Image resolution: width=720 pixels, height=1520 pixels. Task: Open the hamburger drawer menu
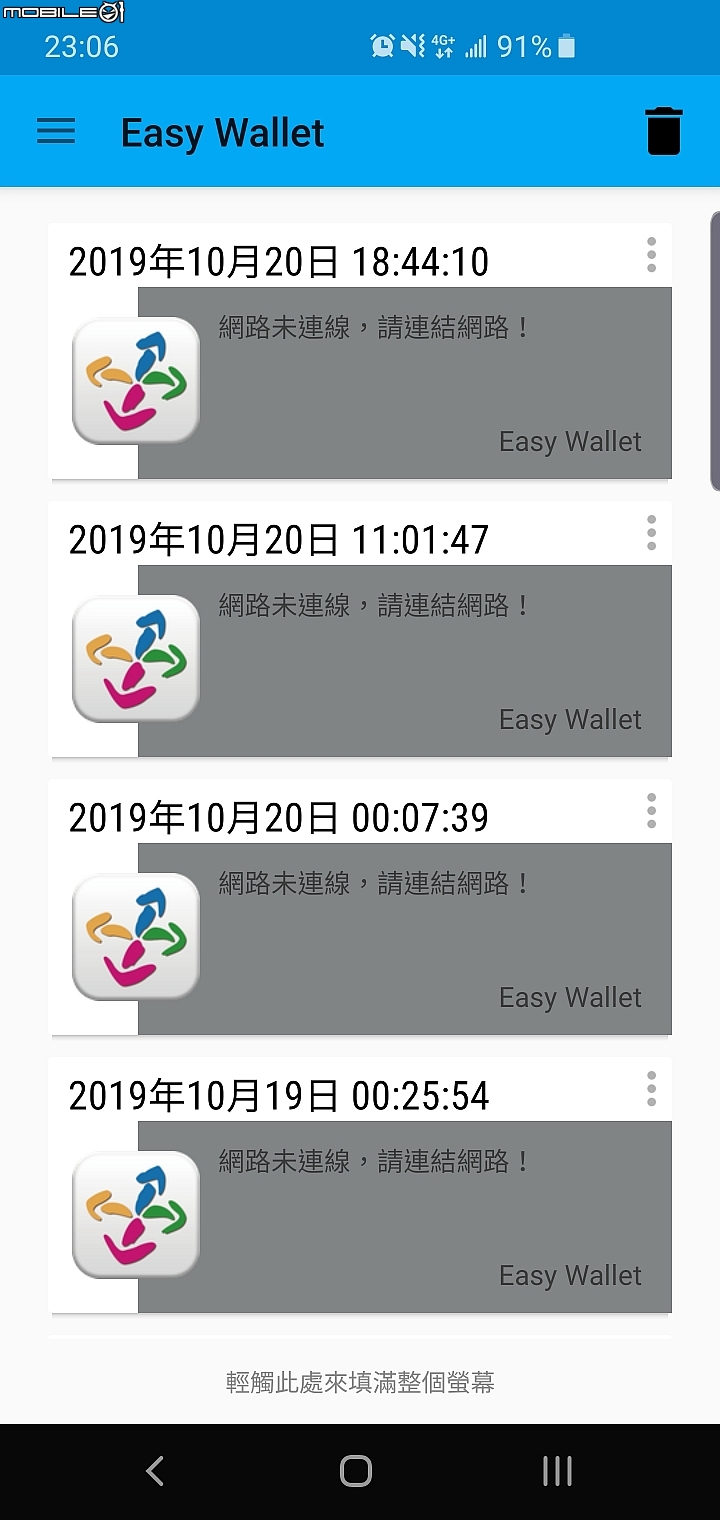[x=56, y=132]
